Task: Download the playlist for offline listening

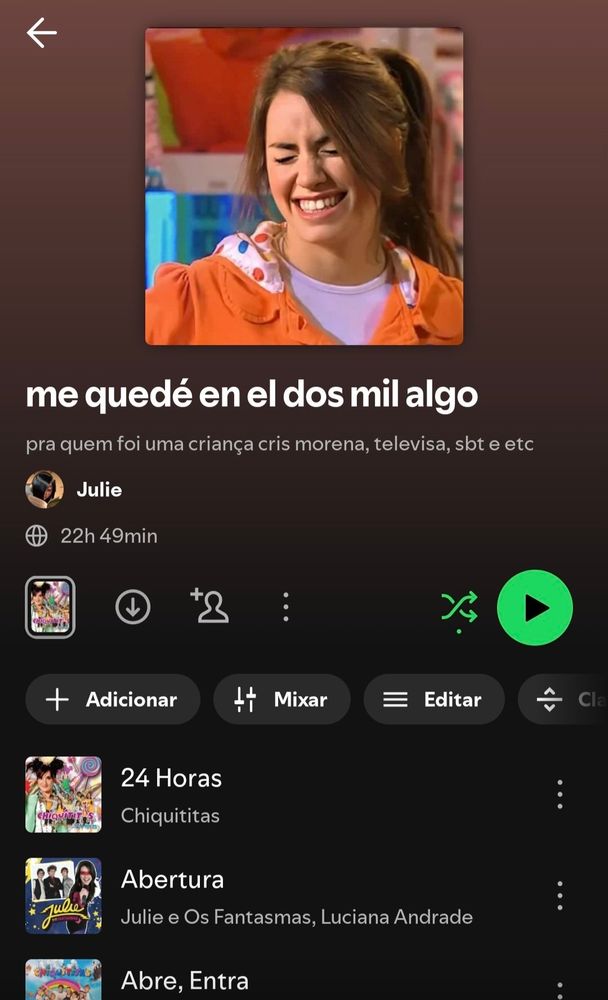Action: click(133, 607)
